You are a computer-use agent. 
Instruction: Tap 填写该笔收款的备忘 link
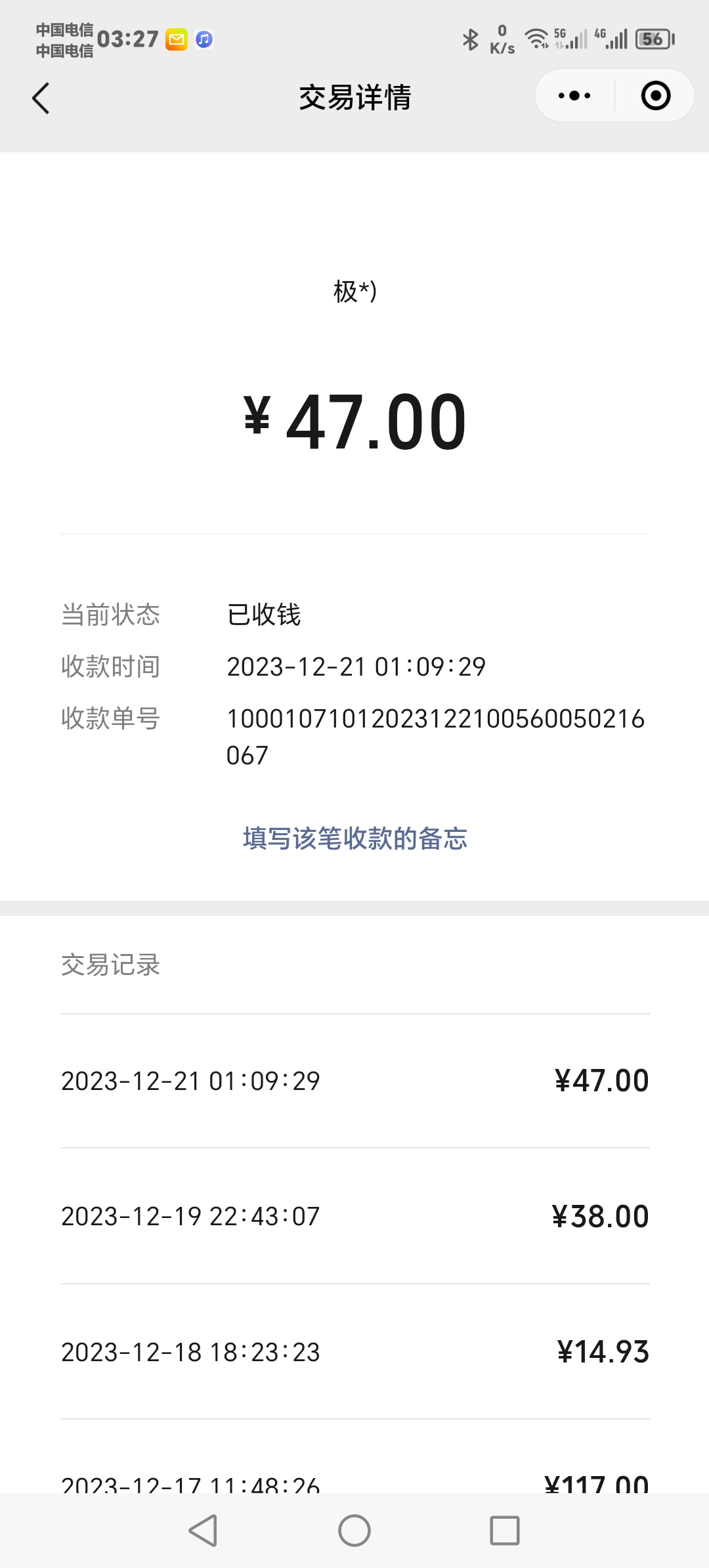(354, 838)
